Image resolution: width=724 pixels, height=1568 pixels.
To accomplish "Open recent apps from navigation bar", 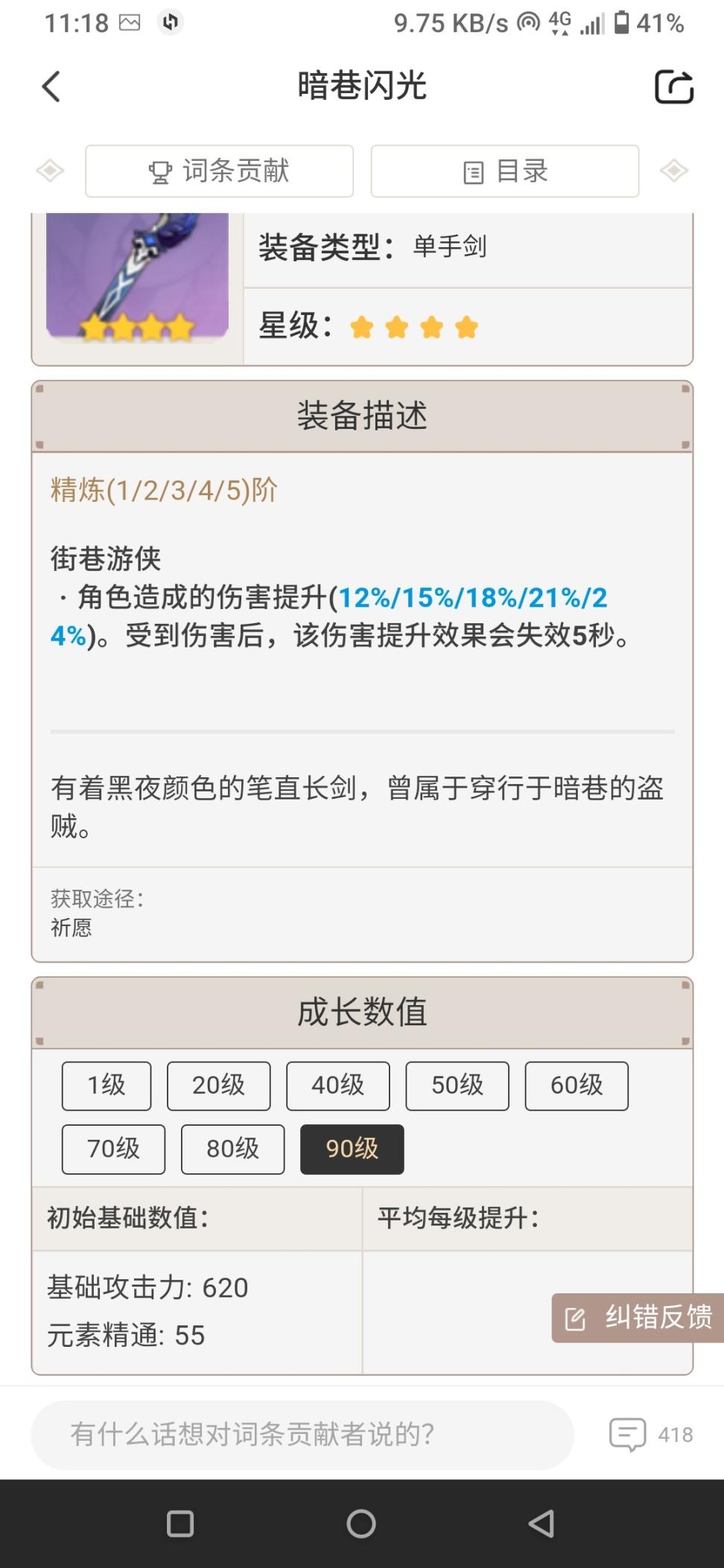I will 180,1523.
